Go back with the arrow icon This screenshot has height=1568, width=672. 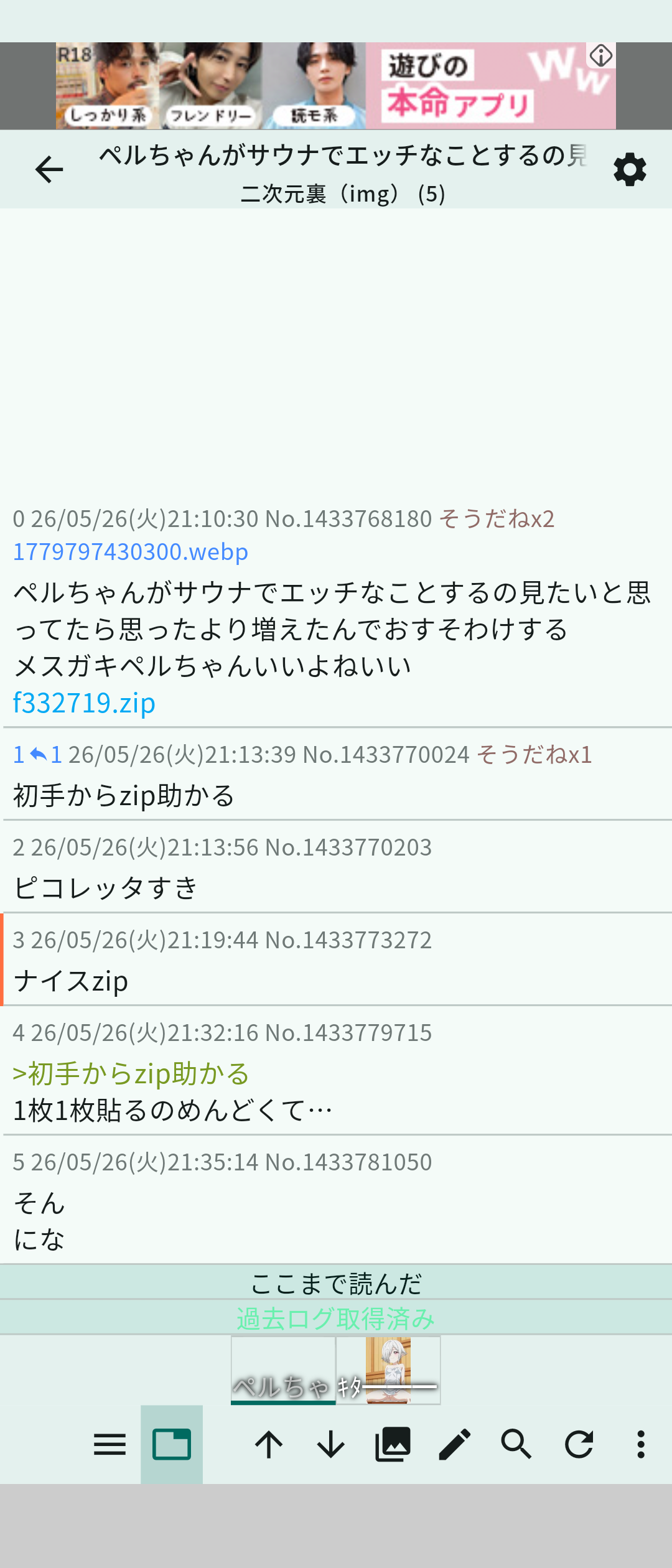tap(49, 169)
